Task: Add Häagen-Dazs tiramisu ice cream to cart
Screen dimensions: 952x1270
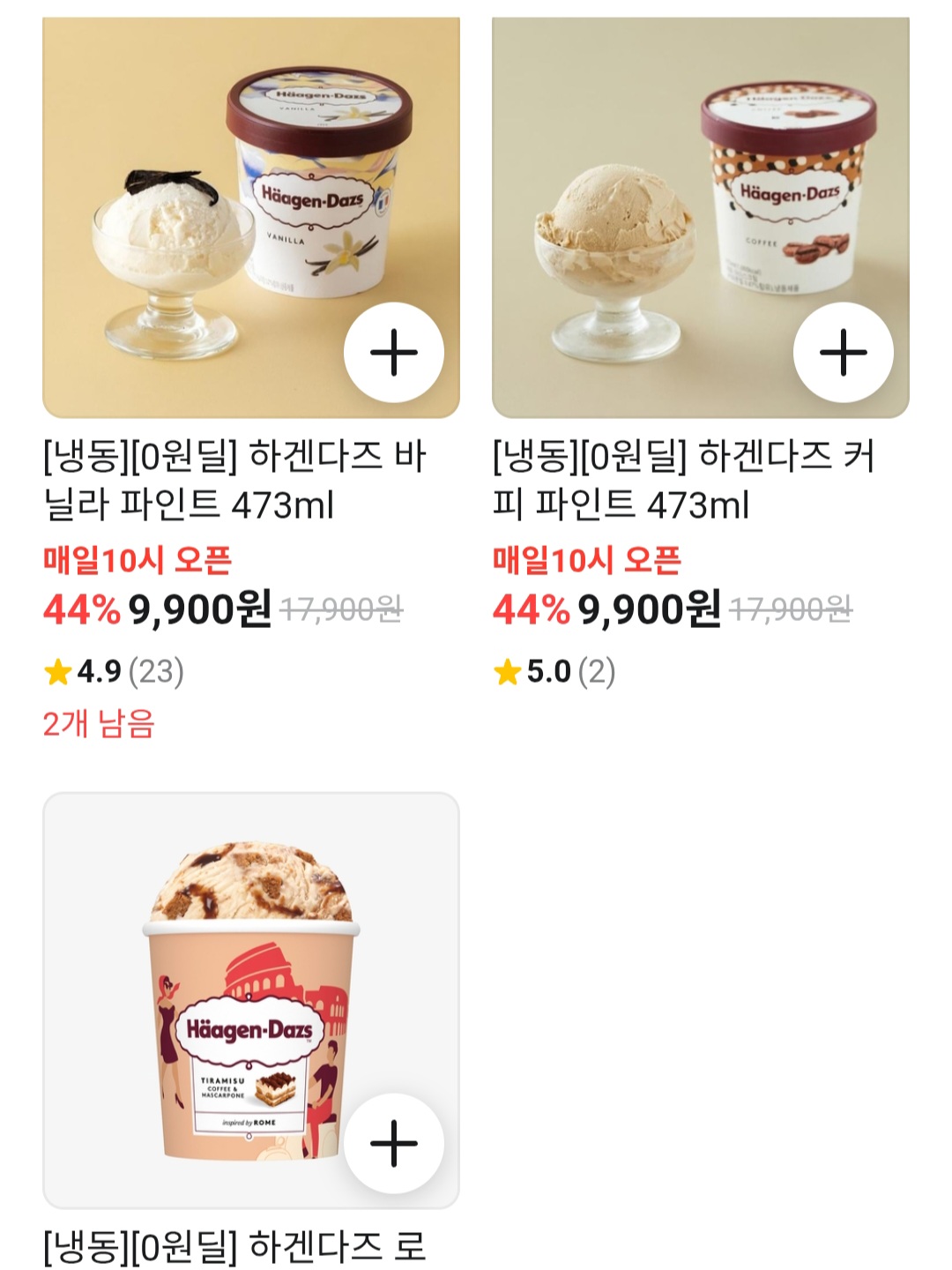Action: click(x=393, y=1144)
